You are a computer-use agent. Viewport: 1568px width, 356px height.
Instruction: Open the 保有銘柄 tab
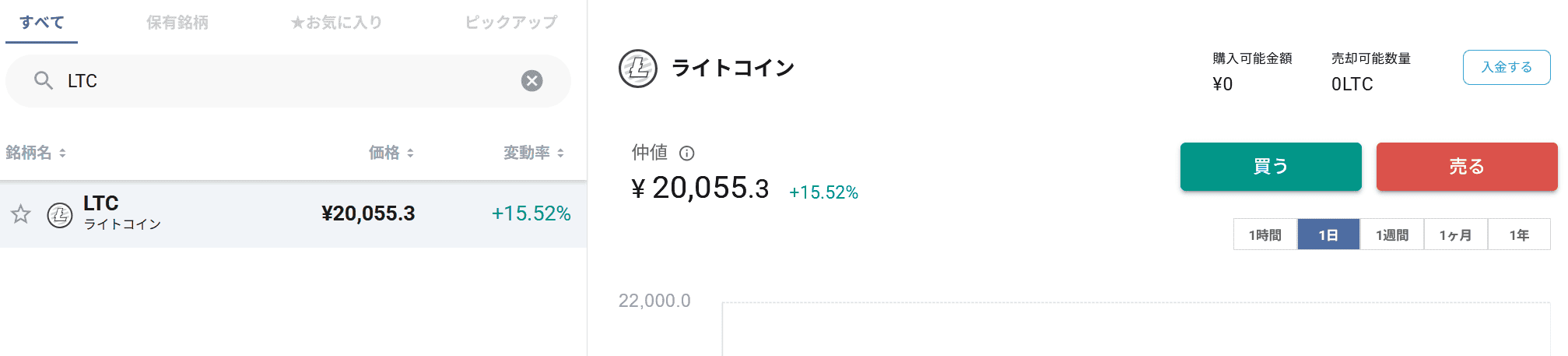[177, 23]
